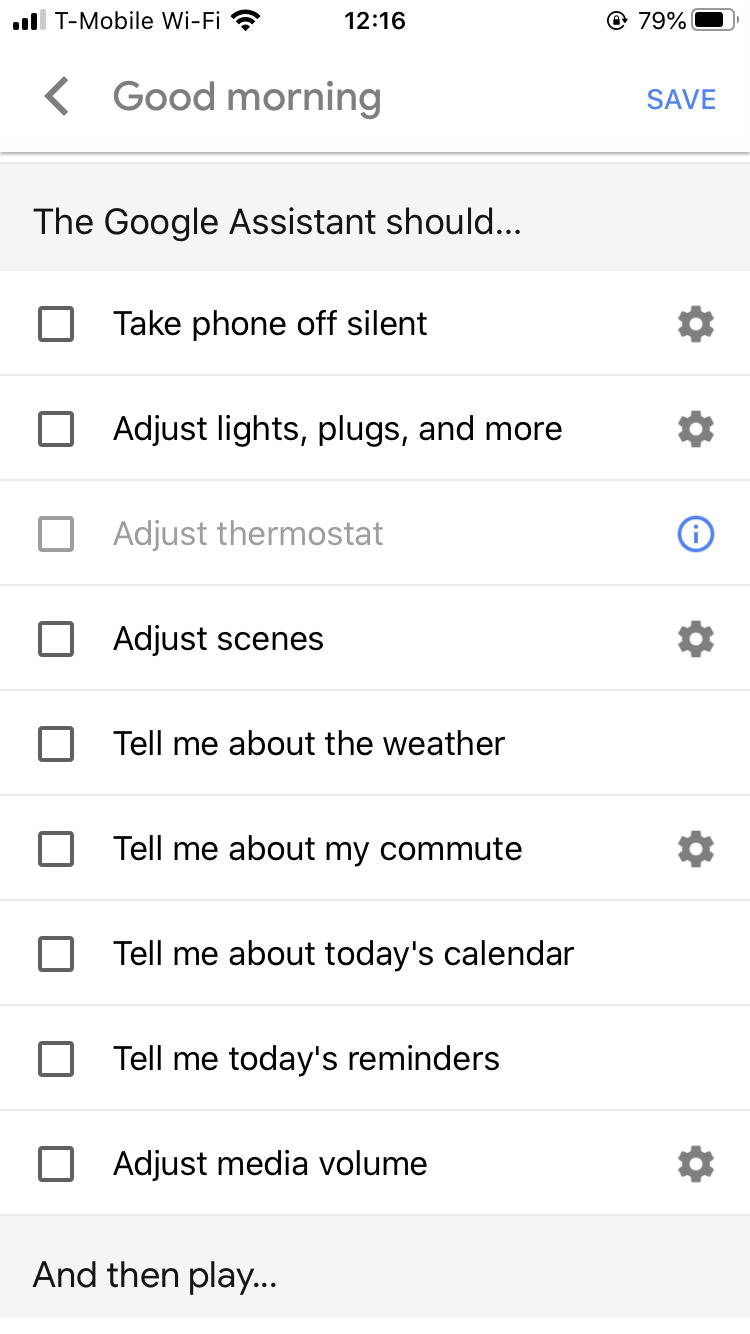Enable Tell me about my commute
750x1334 pixels.
pos(56,849)
